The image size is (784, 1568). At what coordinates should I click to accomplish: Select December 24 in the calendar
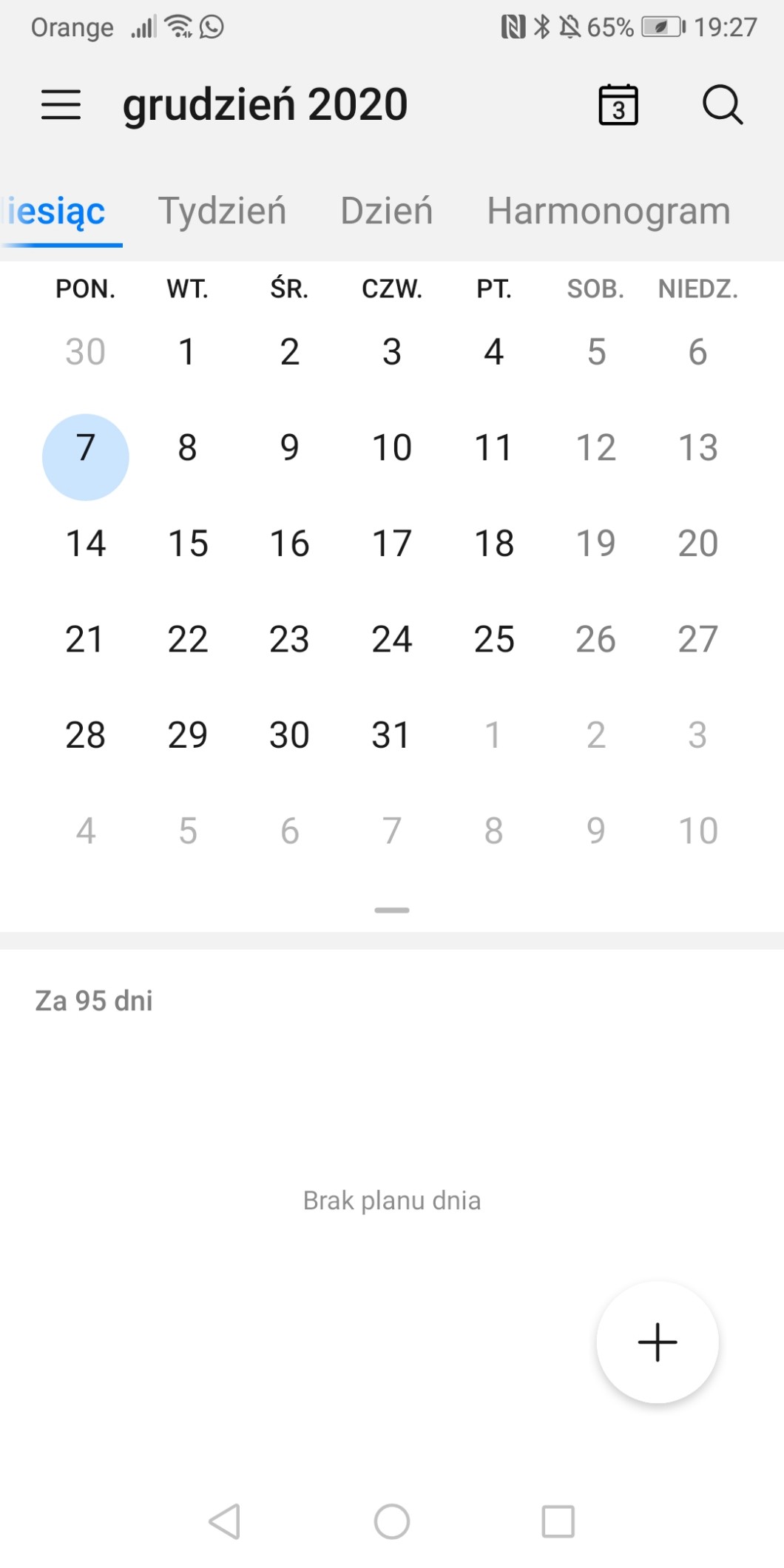pyautogui.click(x=391, y=639)
